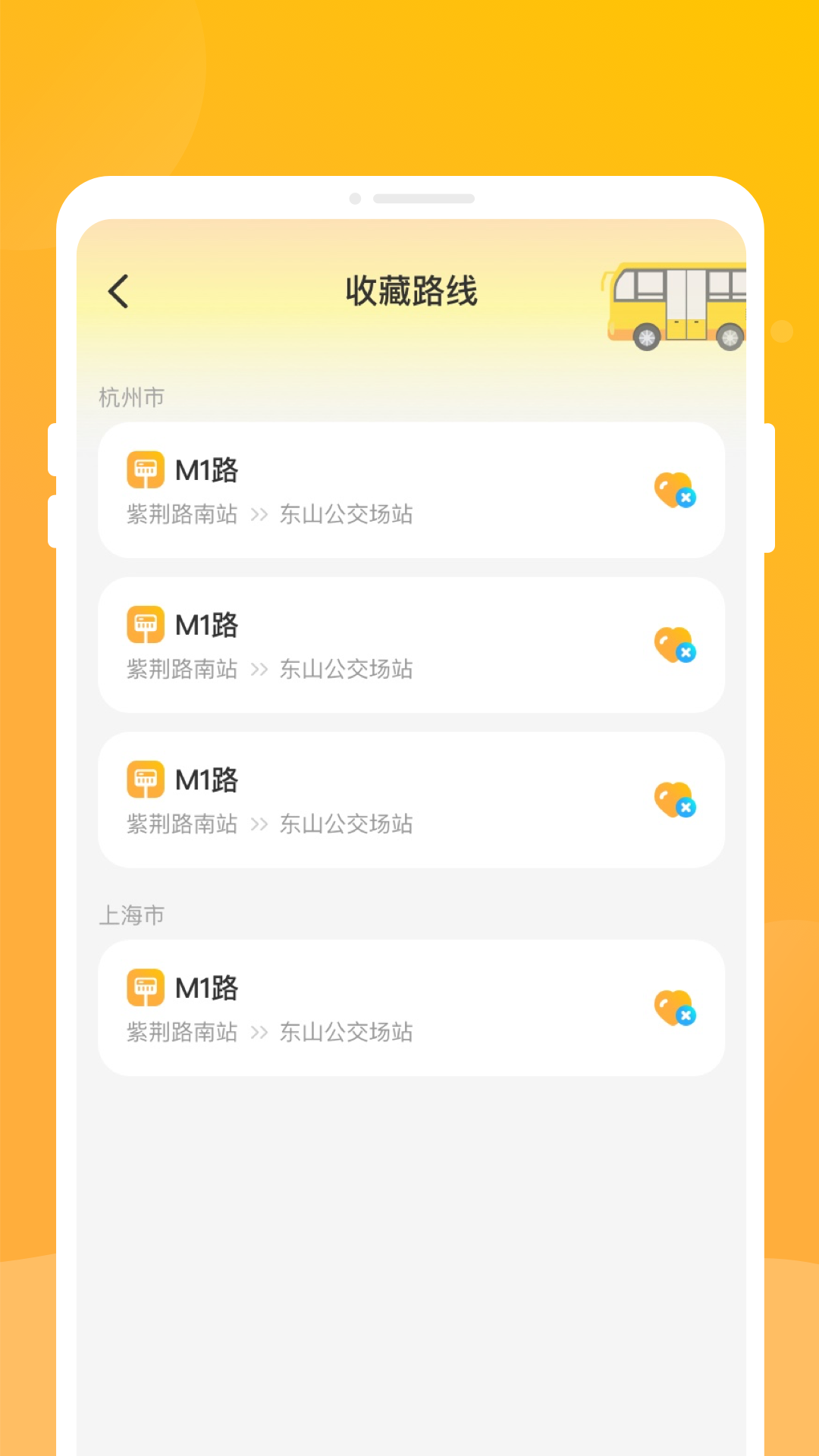Tap the back arrow at top left
The image size is (819, 1456).
tap(118, 290)
